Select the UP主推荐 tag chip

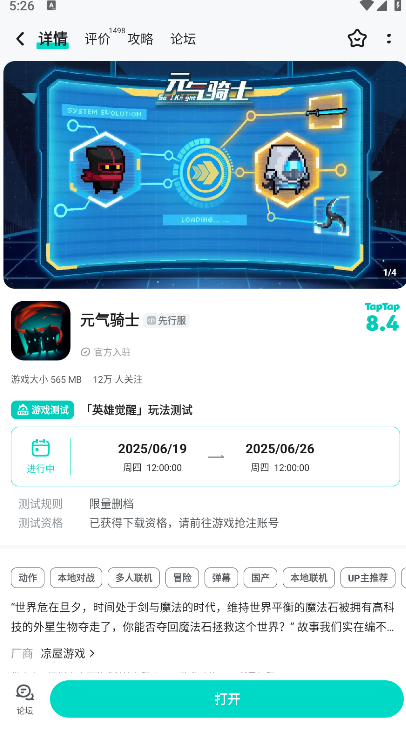[368, 578]
